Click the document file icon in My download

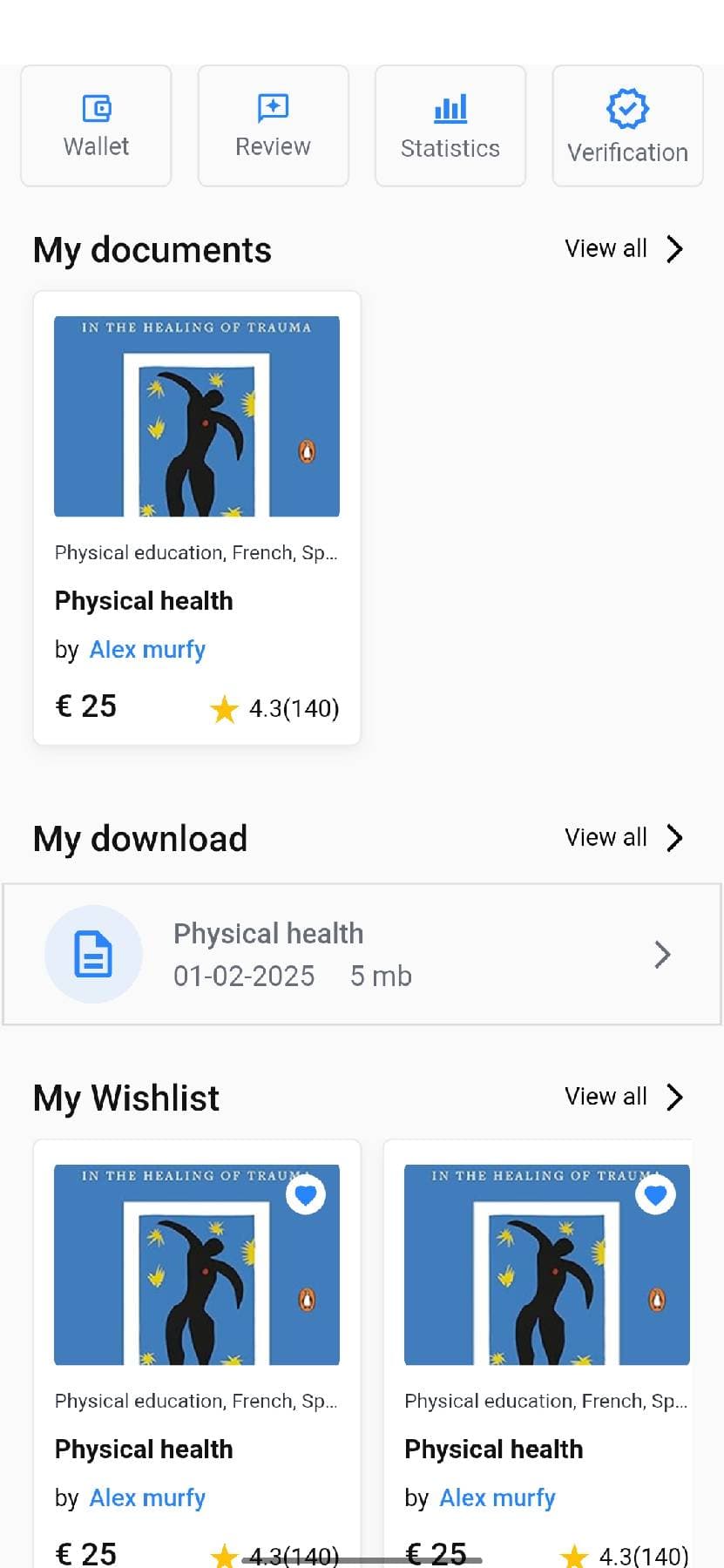click(93, 954)
